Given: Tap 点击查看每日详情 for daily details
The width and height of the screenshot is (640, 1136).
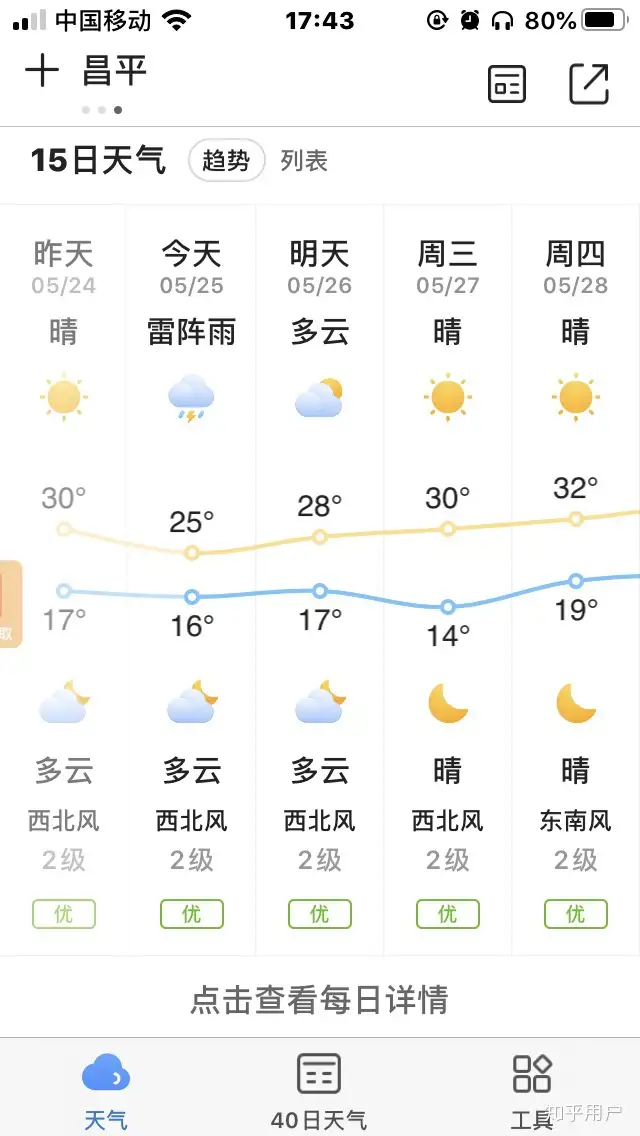Looking at the screenshot, I should tap(320, 1000).
